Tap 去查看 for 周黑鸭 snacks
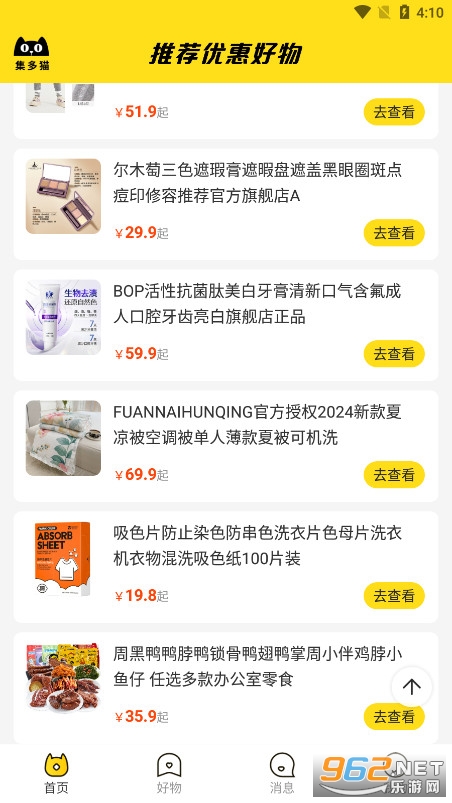Image resolution: width=452 pixels, height=803 pixels. coord(394,716)
